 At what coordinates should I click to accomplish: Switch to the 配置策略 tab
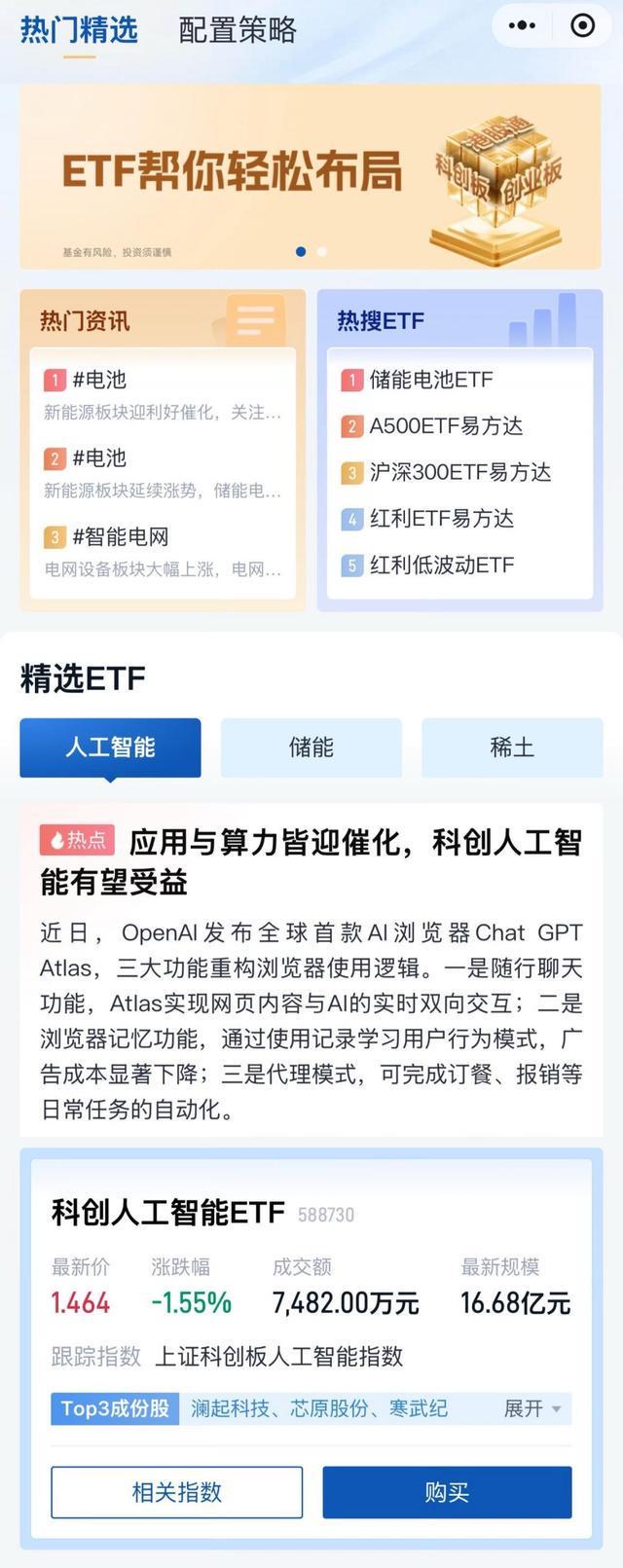238,30
